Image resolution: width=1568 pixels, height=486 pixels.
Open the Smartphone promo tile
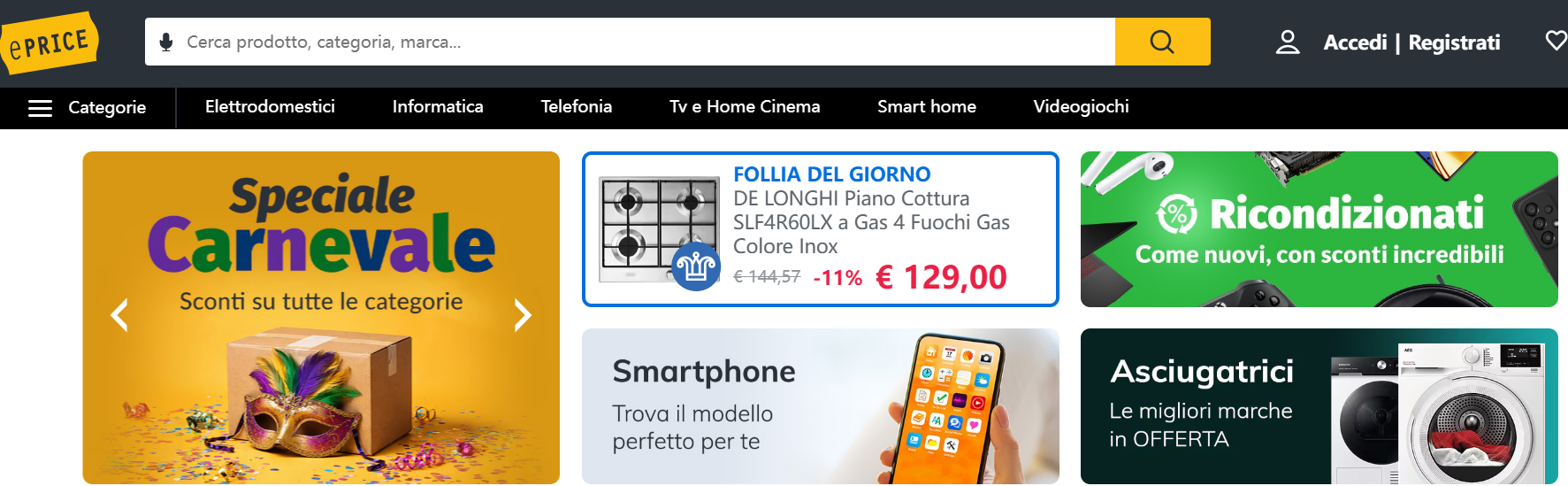(820, 406)
